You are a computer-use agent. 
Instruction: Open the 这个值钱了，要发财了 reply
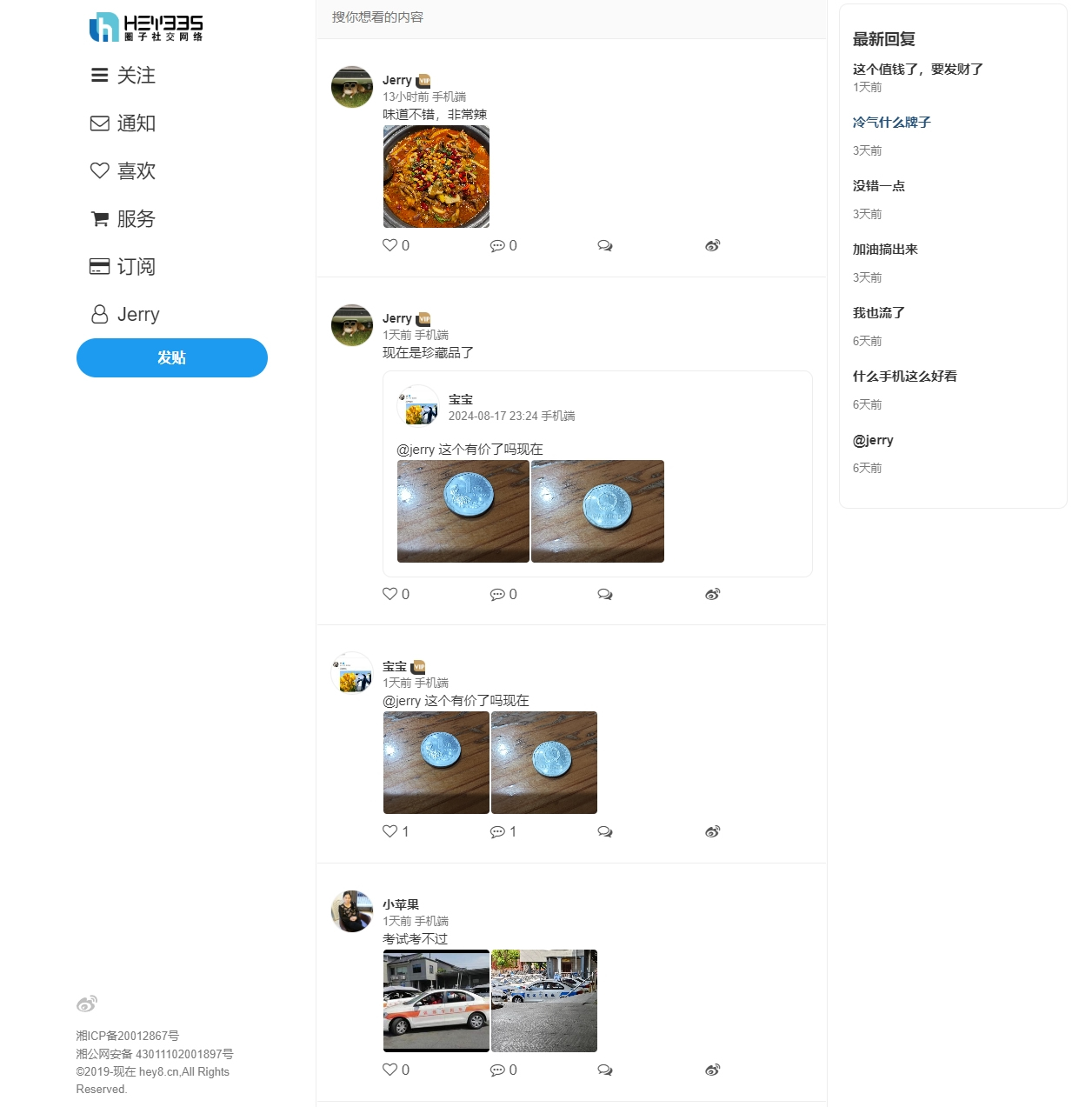pyautogui.click(x=917, y=70)
